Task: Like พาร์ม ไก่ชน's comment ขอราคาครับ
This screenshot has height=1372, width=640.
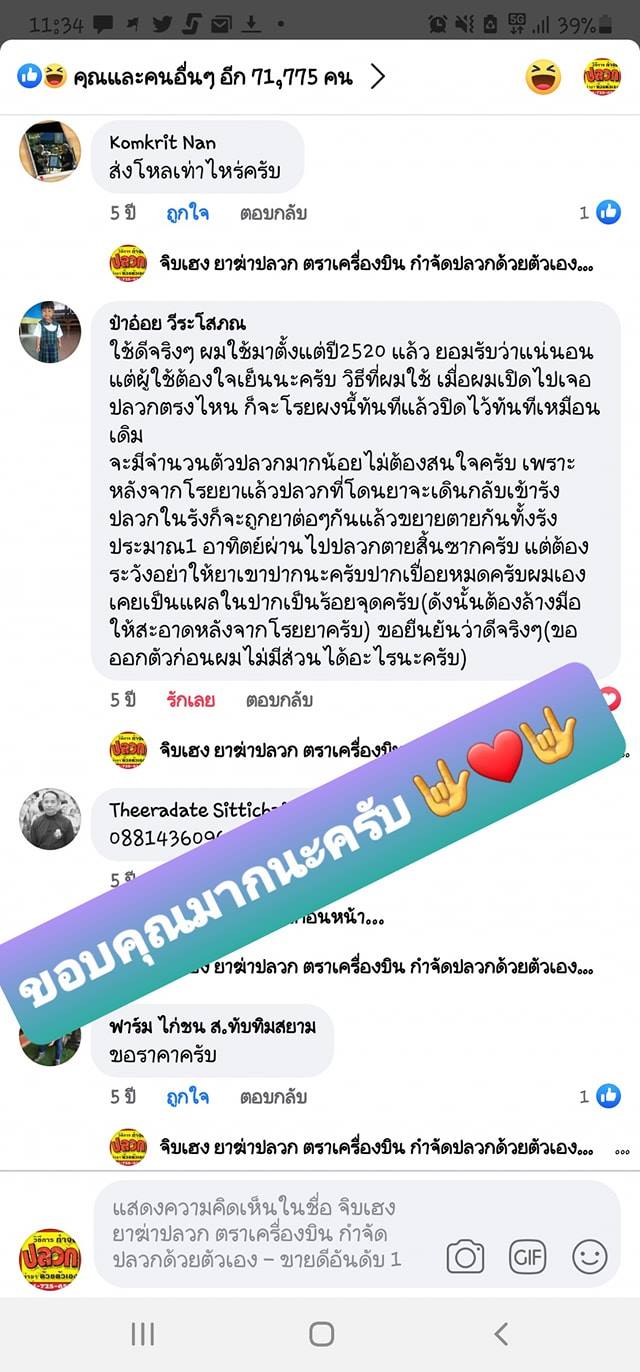Action: [x=186, y=1097]
